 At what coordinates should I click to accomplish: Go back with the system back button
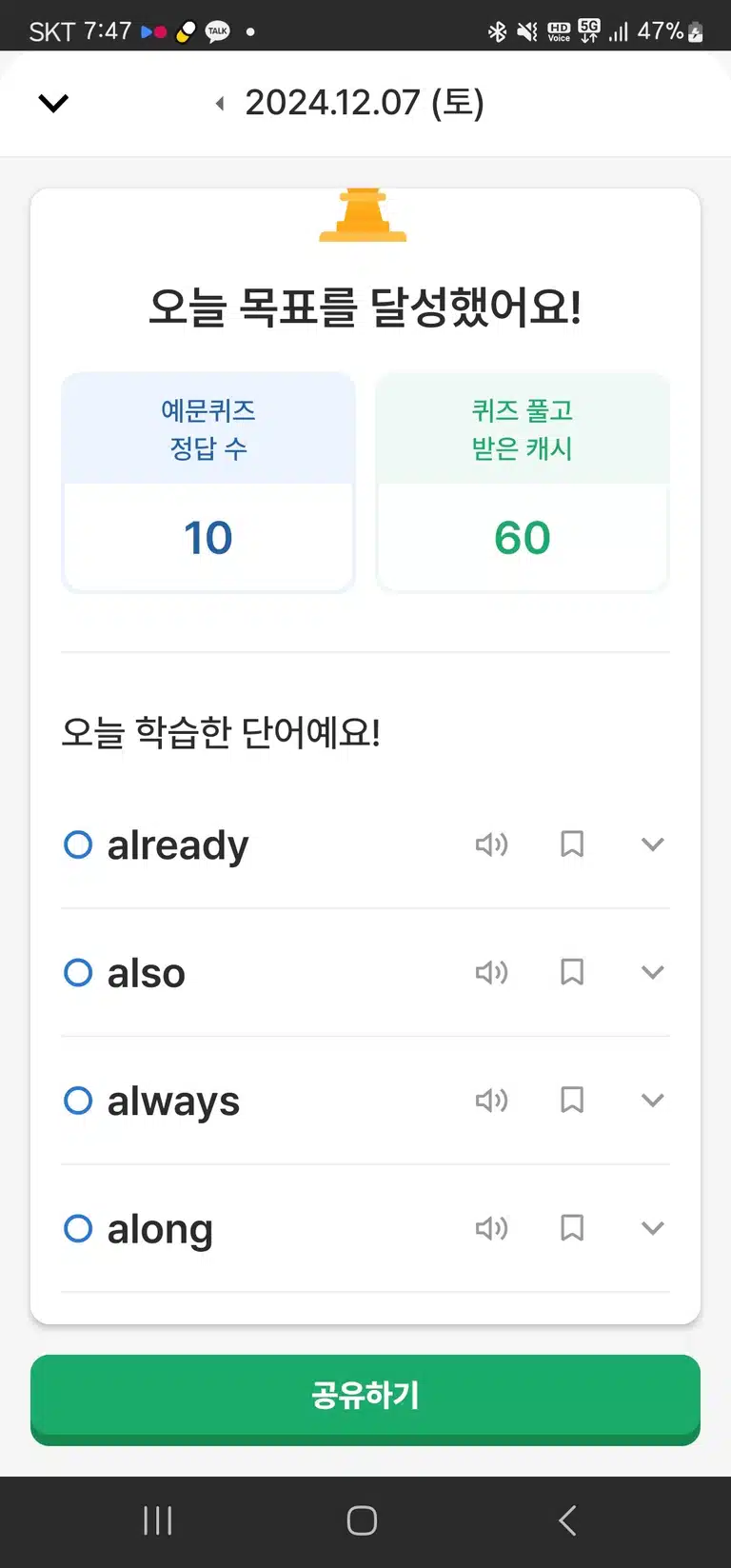point(567,1520)
